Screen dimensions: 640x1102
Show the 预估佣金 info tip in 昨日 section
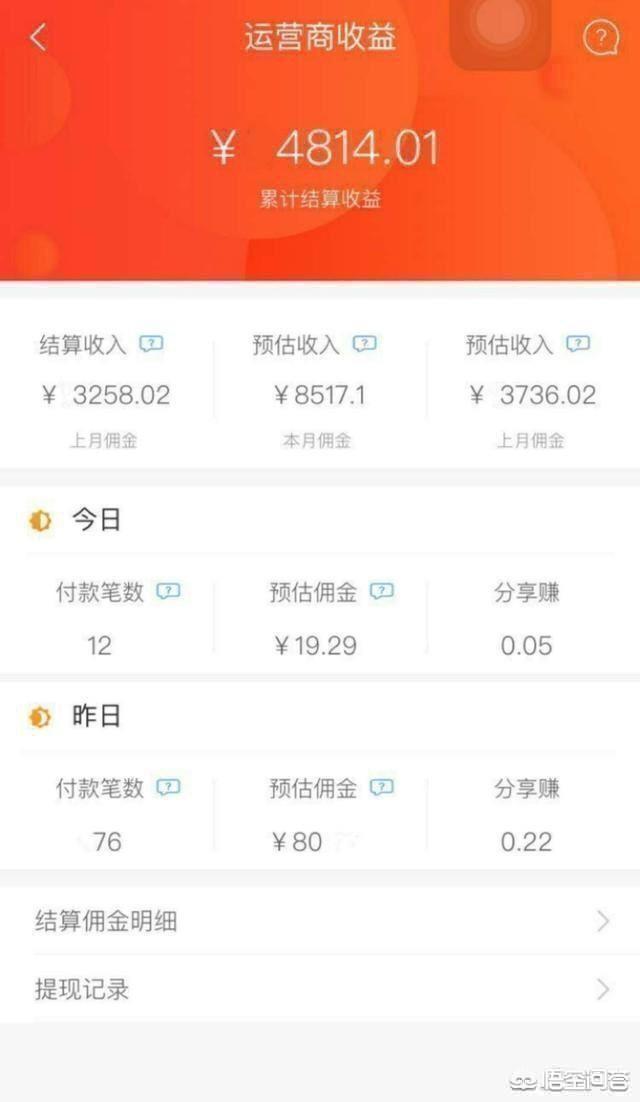click(382, 787)
